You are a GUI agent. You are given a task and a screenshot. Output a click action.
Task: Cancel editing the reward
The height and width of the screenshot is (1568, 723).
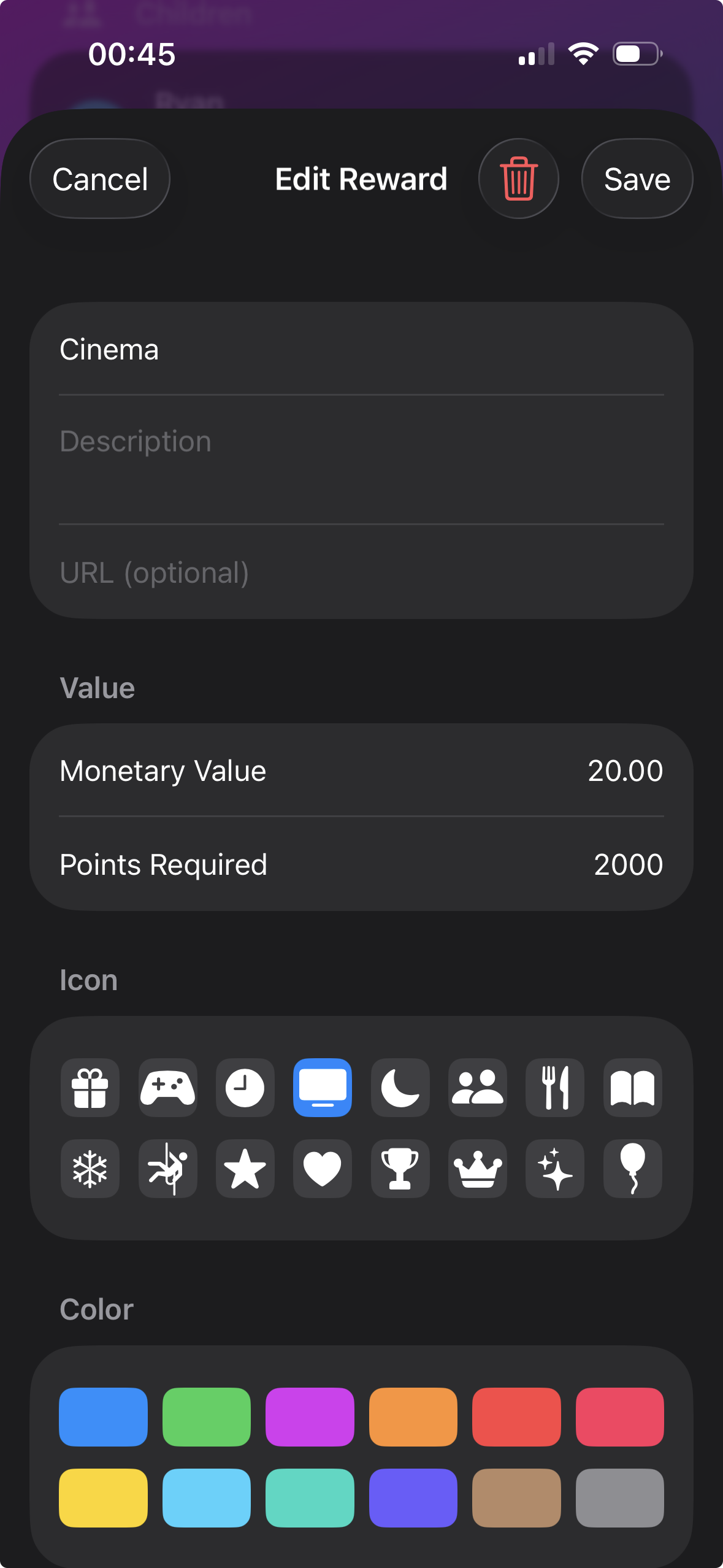[x=99, y=179]
